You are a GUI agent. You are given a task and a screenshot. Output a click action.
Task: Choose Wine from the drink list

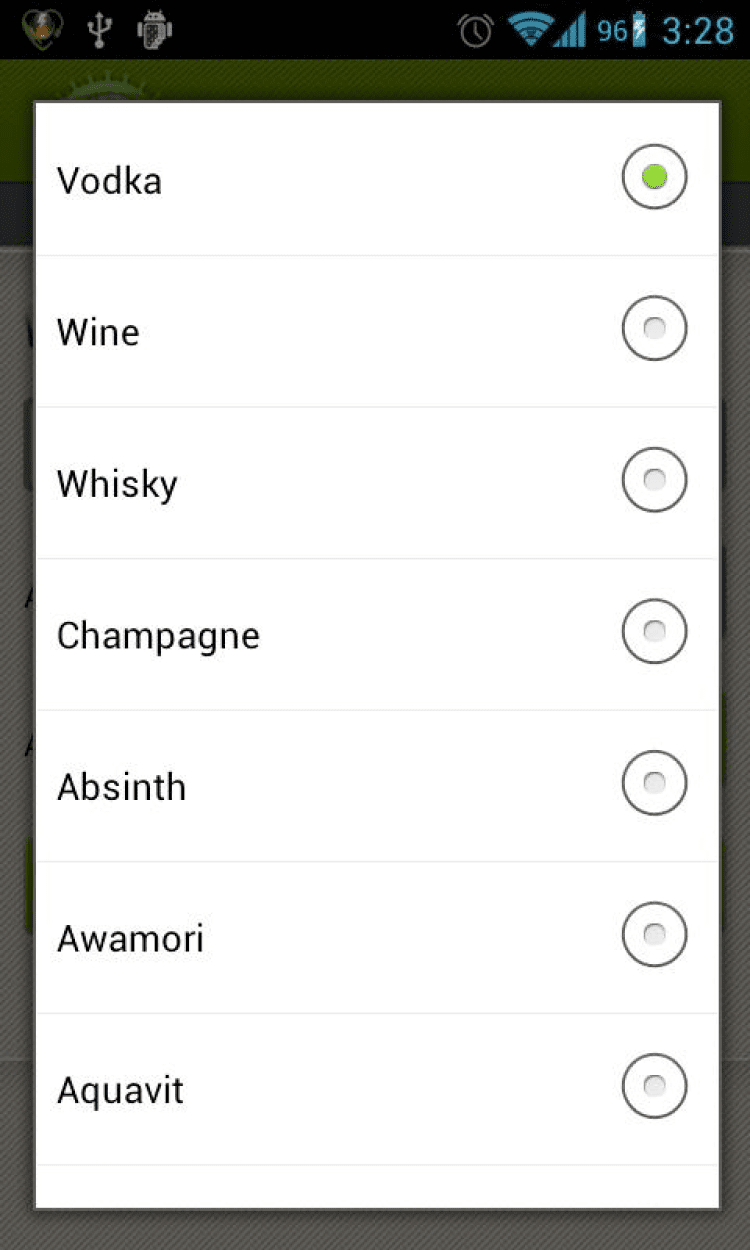pos(654,329)
